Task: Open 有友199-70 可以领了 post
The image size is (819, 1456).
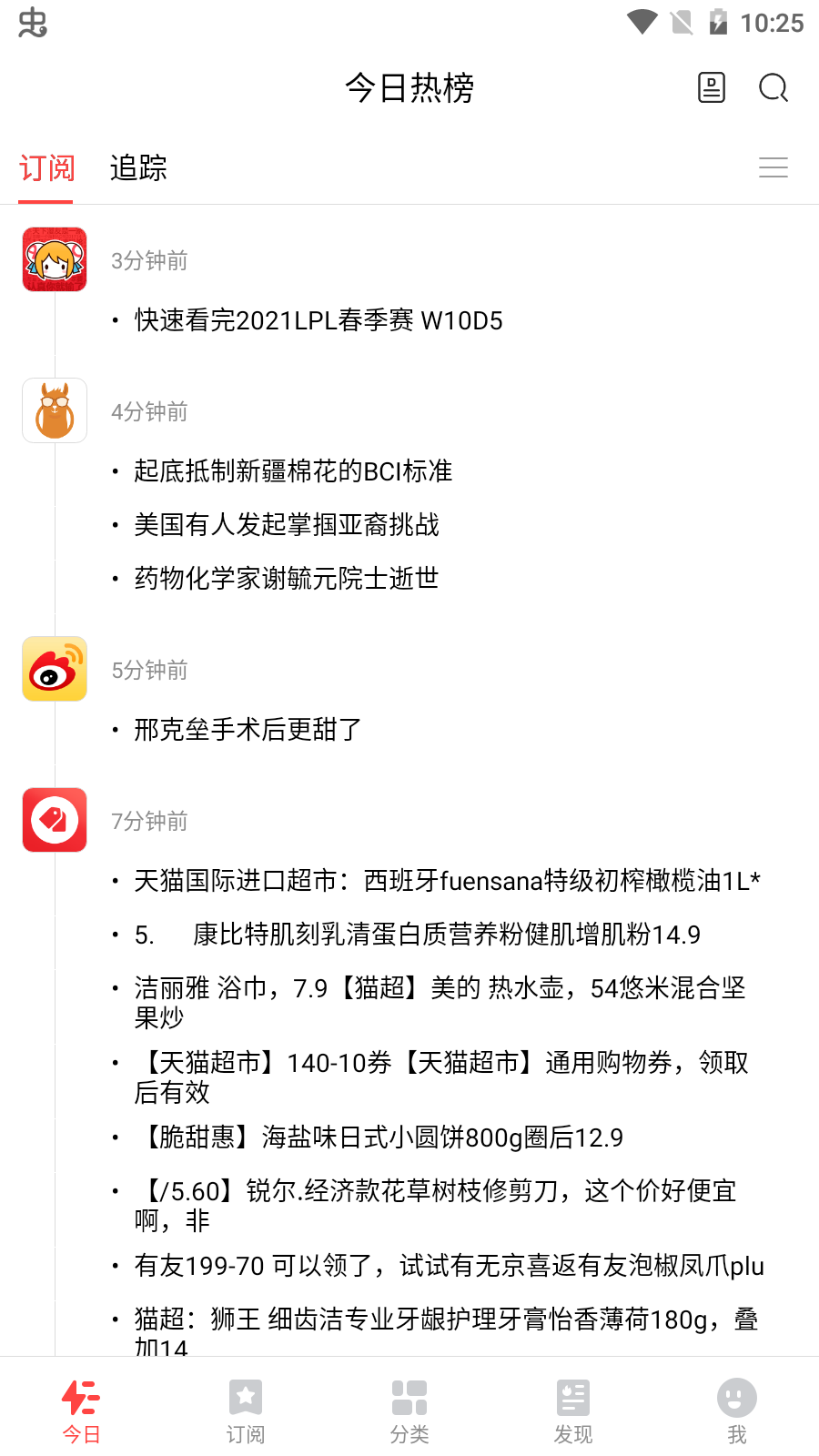Action: pos(450,1266)
